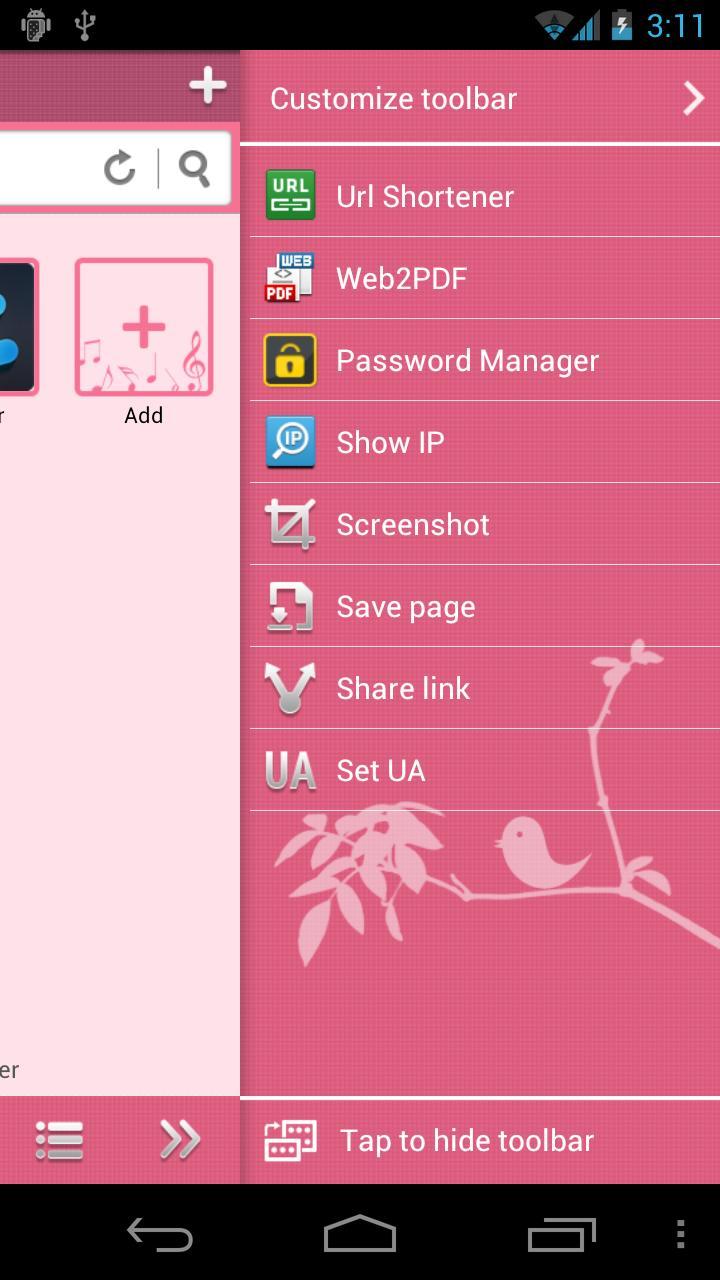Tap the double arrow forward icon
Image resolution: width=720 pixels, height=1280 pixels.
click(x=180, y=1140)
